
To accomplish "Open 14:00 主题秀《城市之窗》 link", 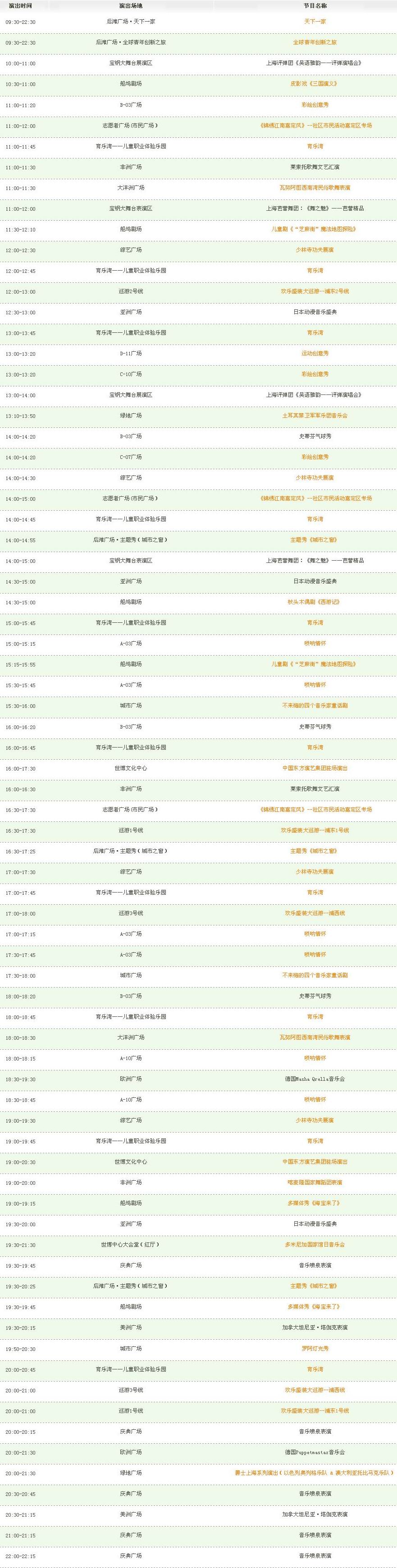I will point(315,540).
